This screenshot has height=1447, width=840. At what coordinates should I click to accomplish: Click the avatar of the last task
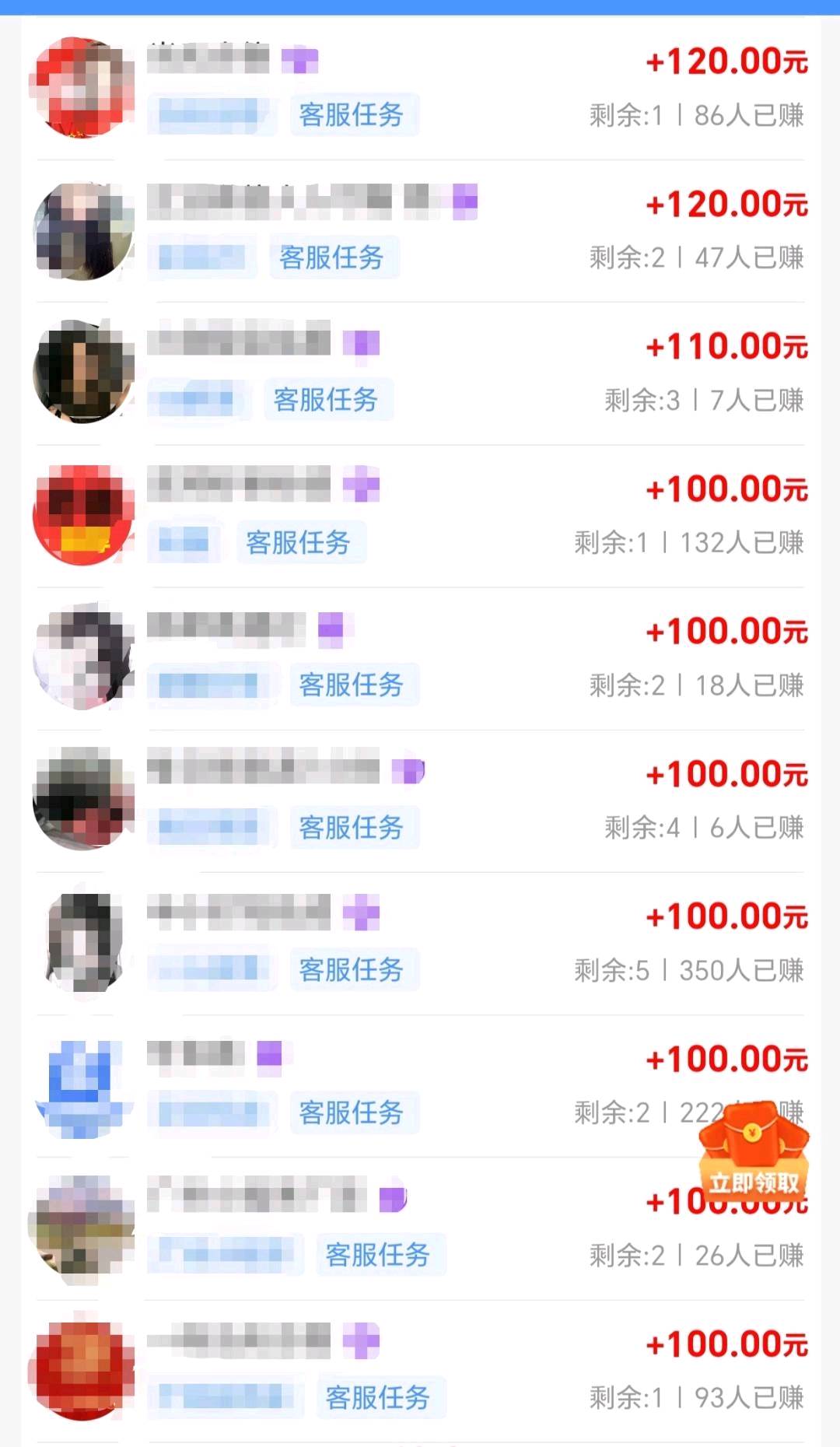click(x=82, y=1369)
